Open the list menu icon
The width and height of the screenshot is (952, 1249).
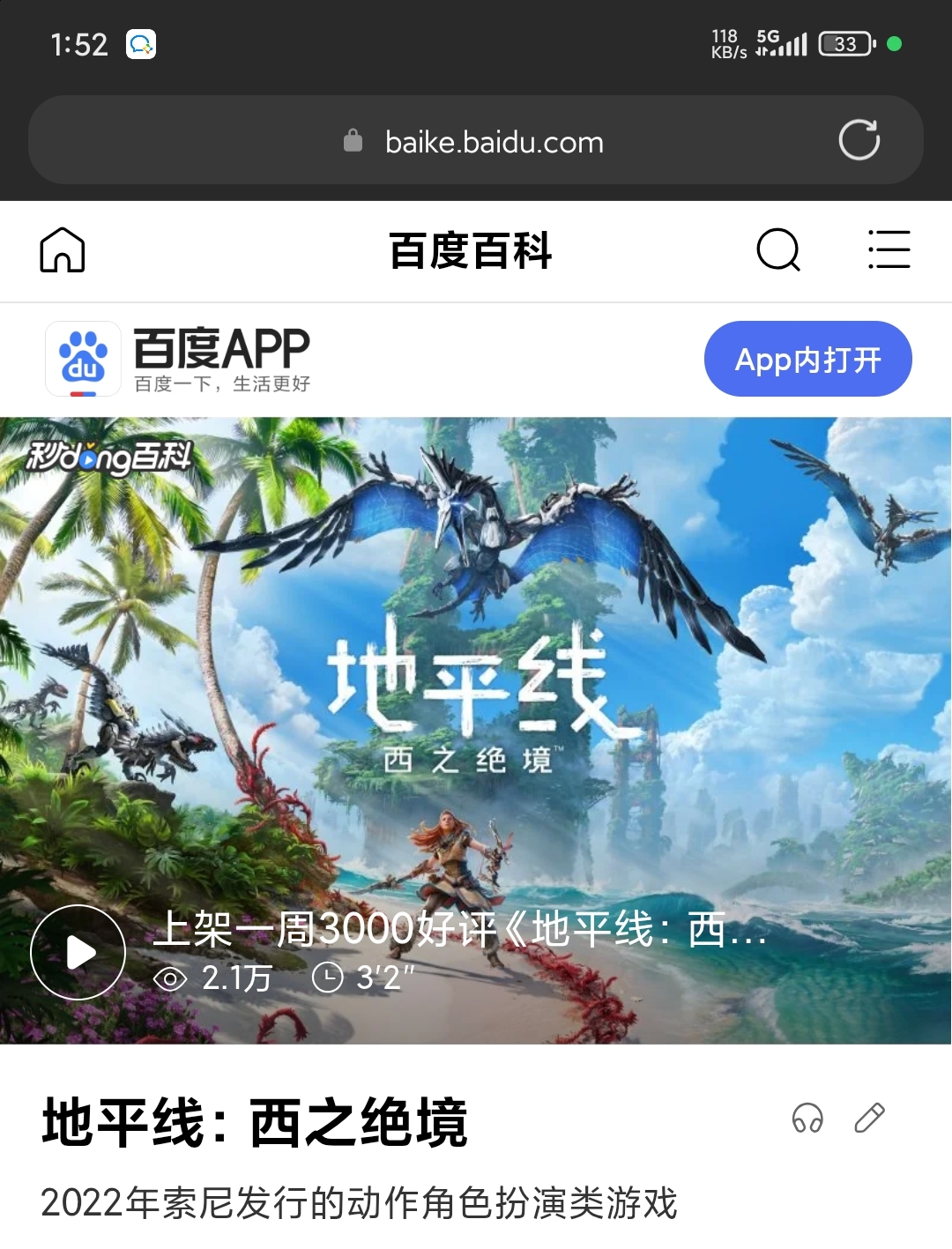point(889,250)
